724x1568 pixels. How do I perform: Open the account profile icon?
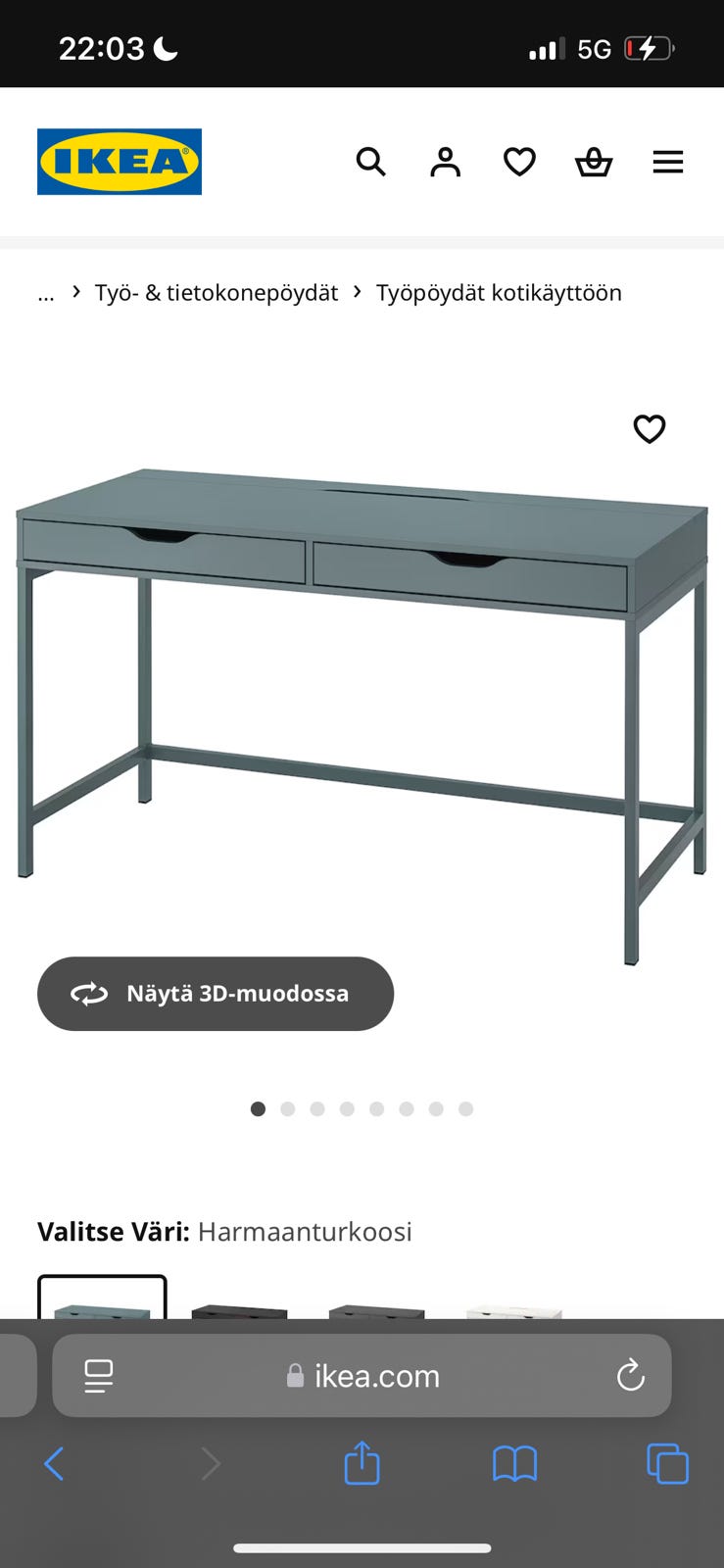[x=445, y=162]
